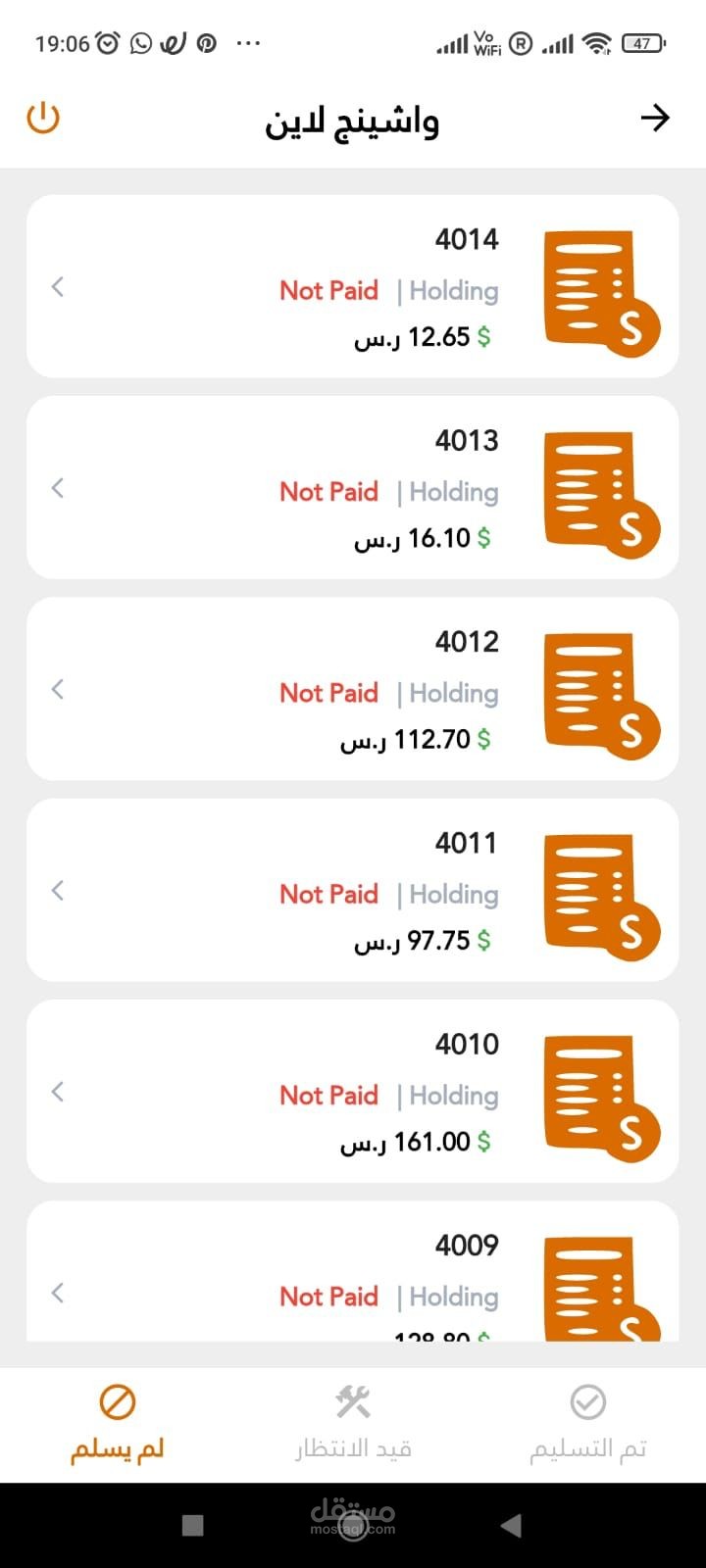Open order 4013 for 16.10
This screenshot has width=706, height=1568.
pos(353,487)
